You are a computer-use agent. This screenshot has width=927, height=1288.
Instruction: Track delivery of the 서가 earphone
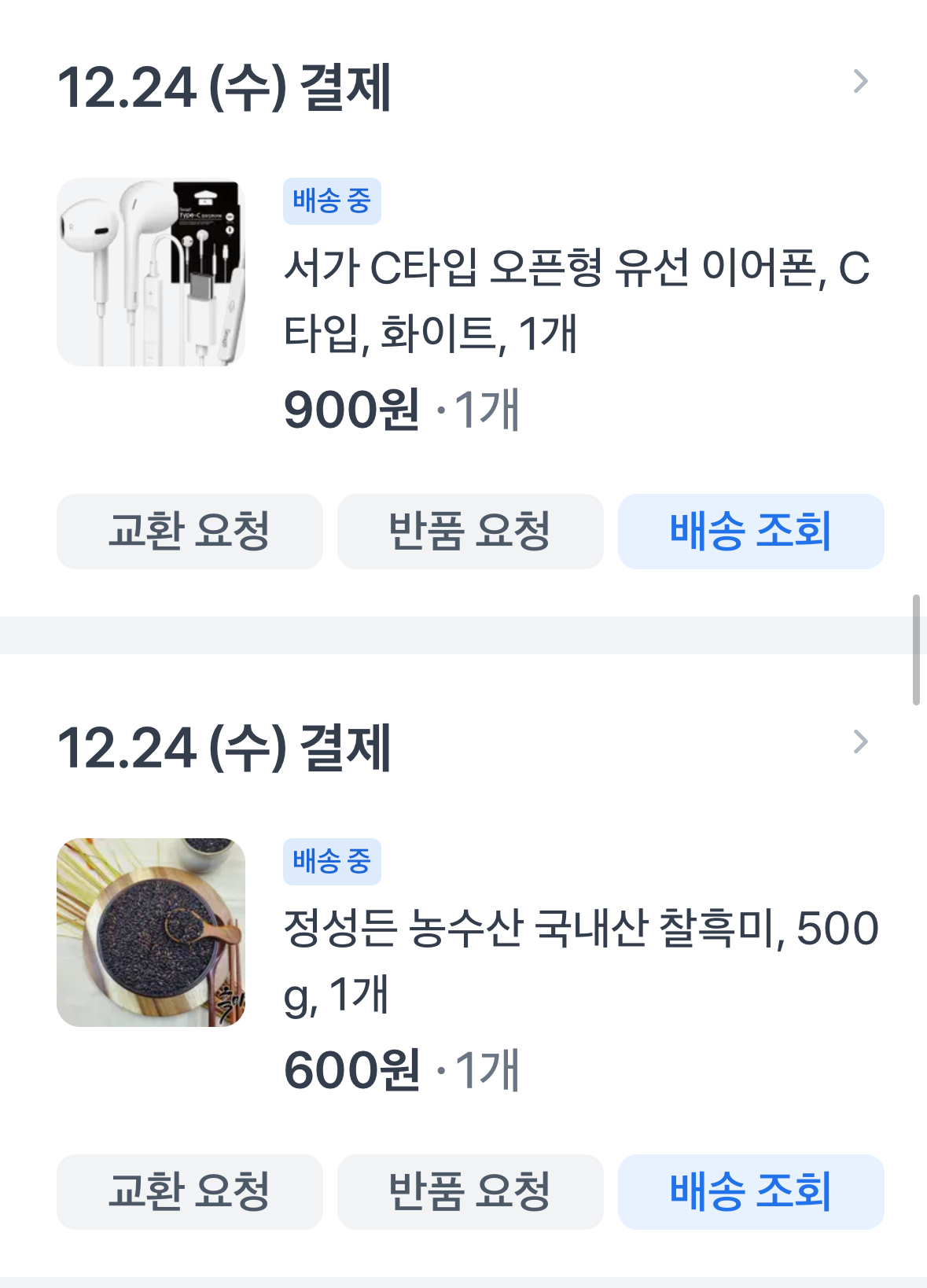click(751, 532)
